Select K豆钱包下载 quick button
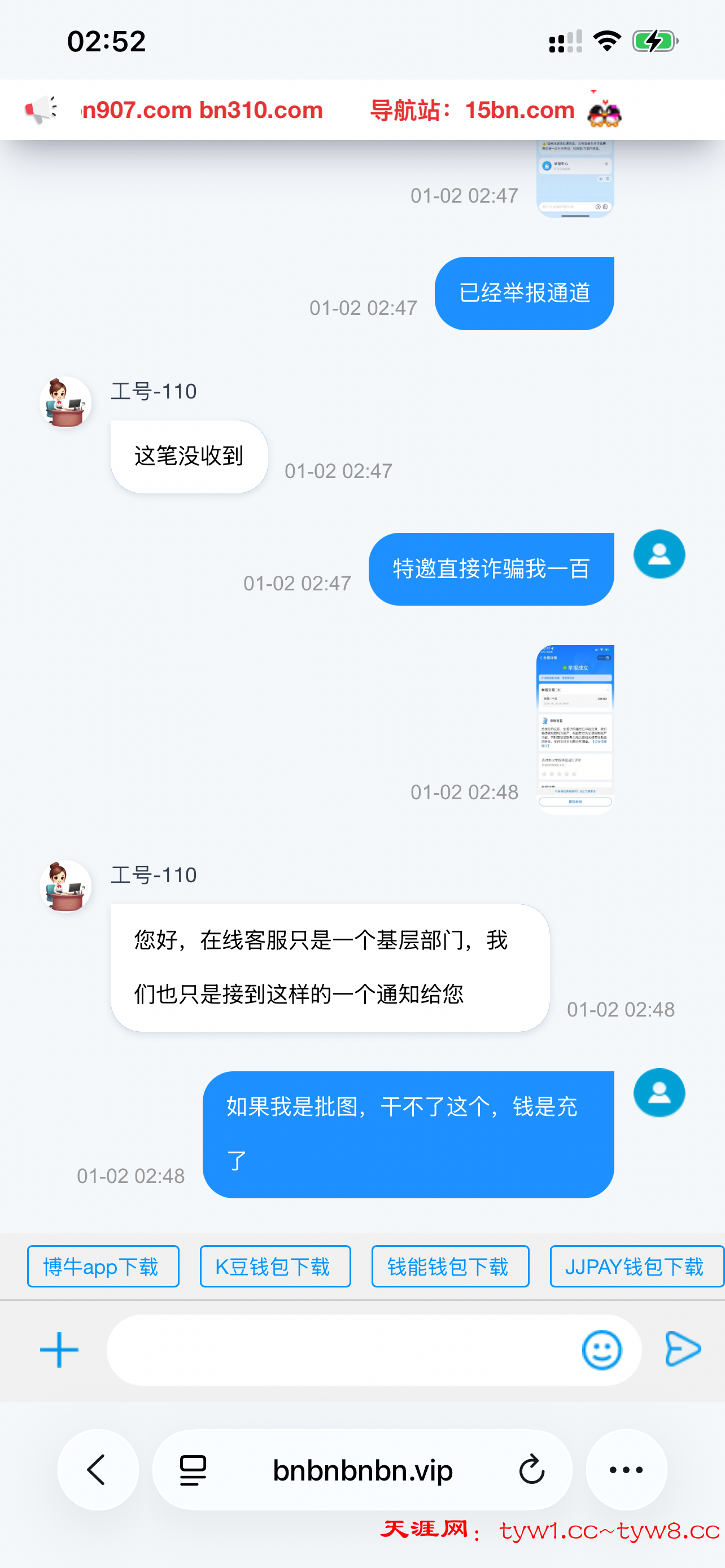Screen dimensions: 725x1568 [x=275, y=1267]
